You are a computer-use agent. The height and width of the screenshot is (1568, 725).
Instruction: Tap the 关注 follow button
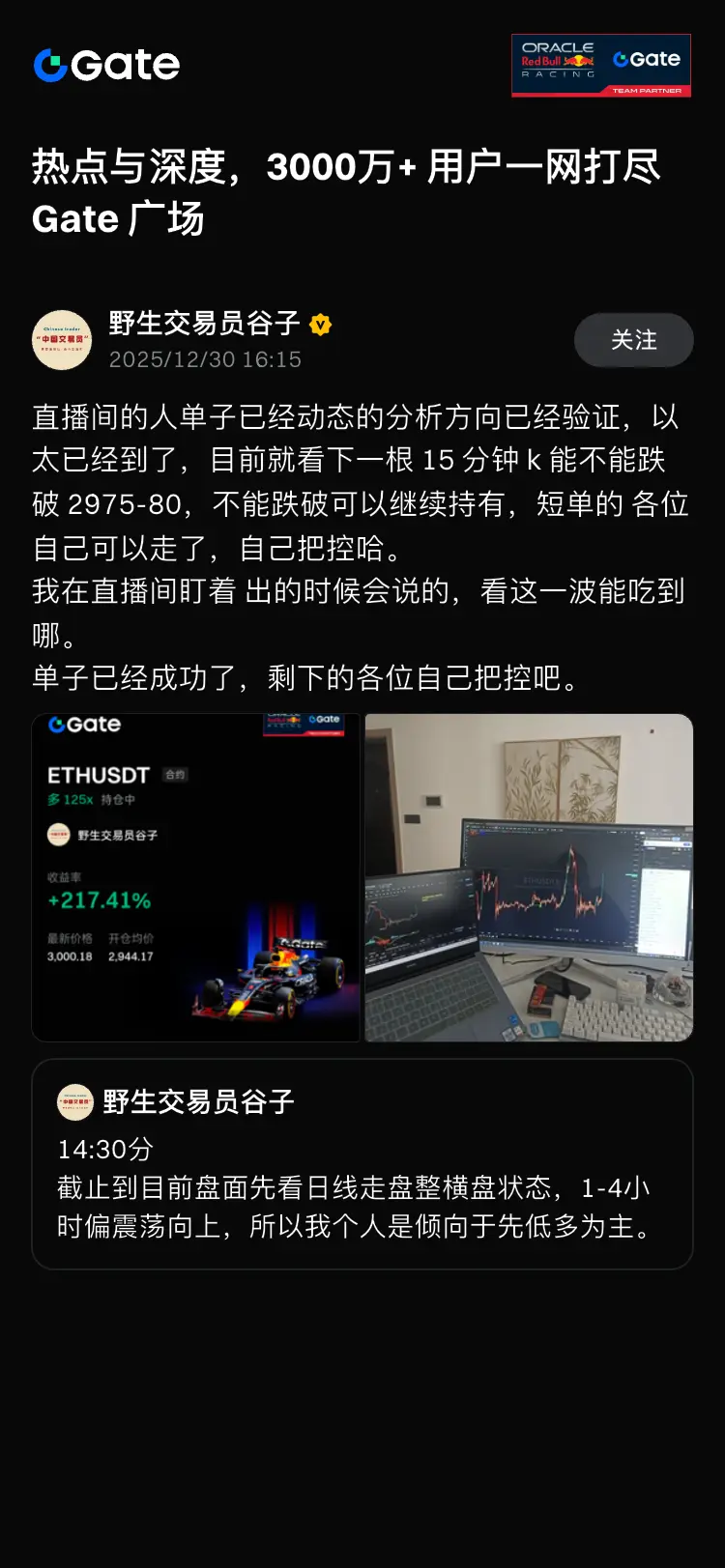pos(633,340)
